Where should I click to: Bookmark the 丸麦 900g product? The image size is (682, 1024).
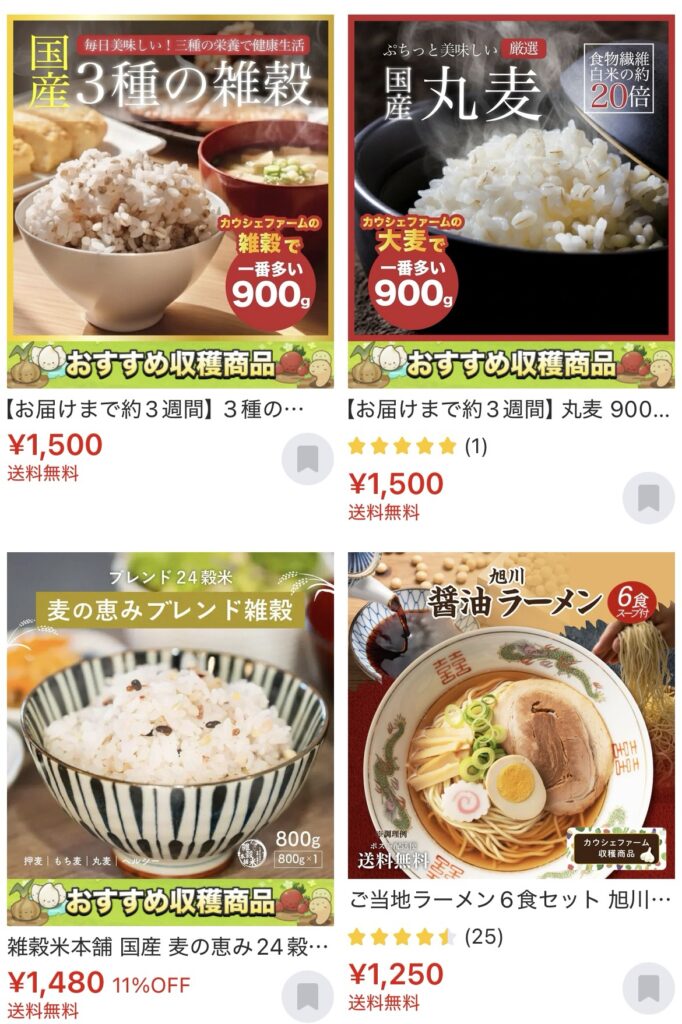(648, 497)
